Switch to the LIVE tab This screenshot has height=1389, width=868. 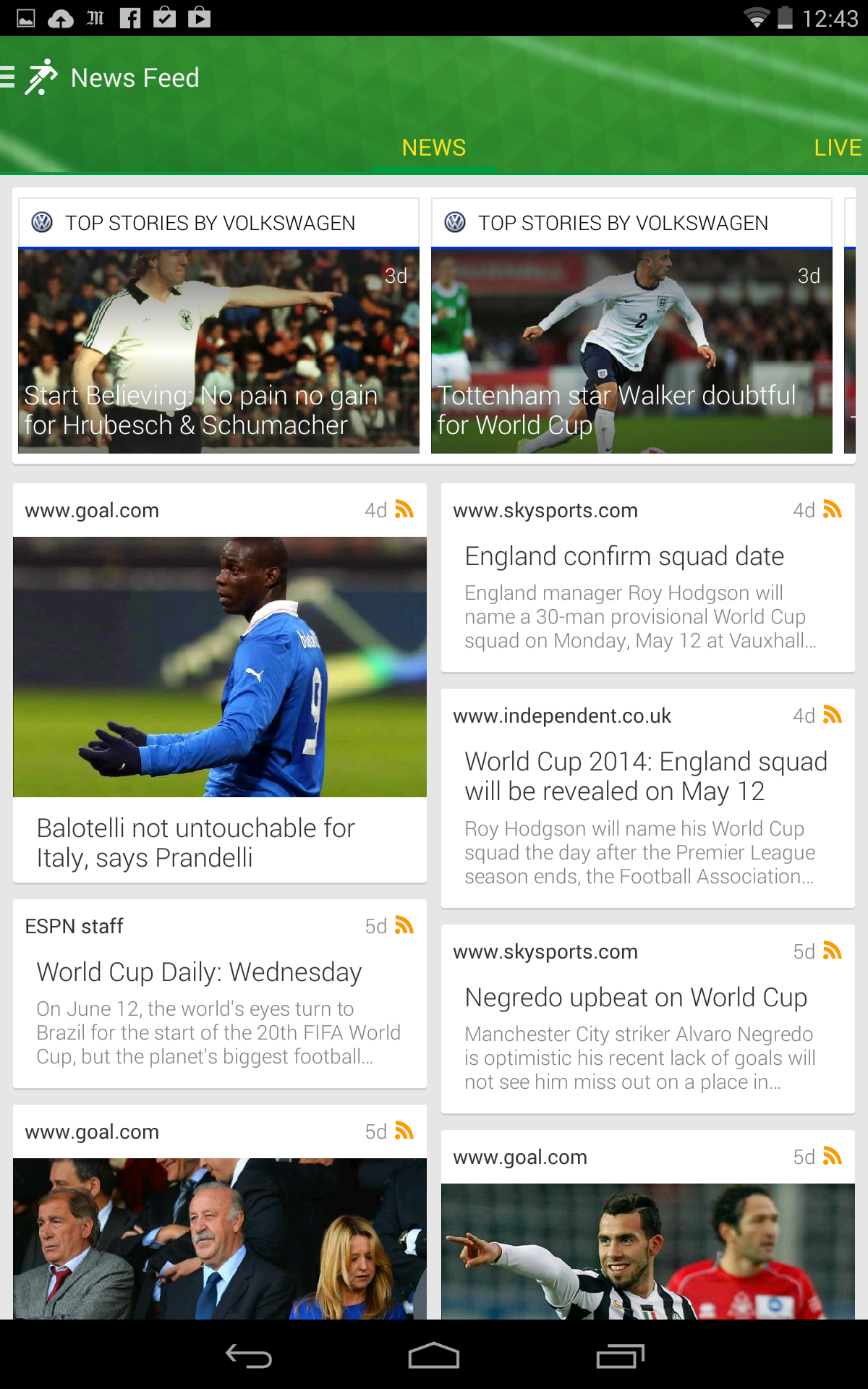[837, 148]
